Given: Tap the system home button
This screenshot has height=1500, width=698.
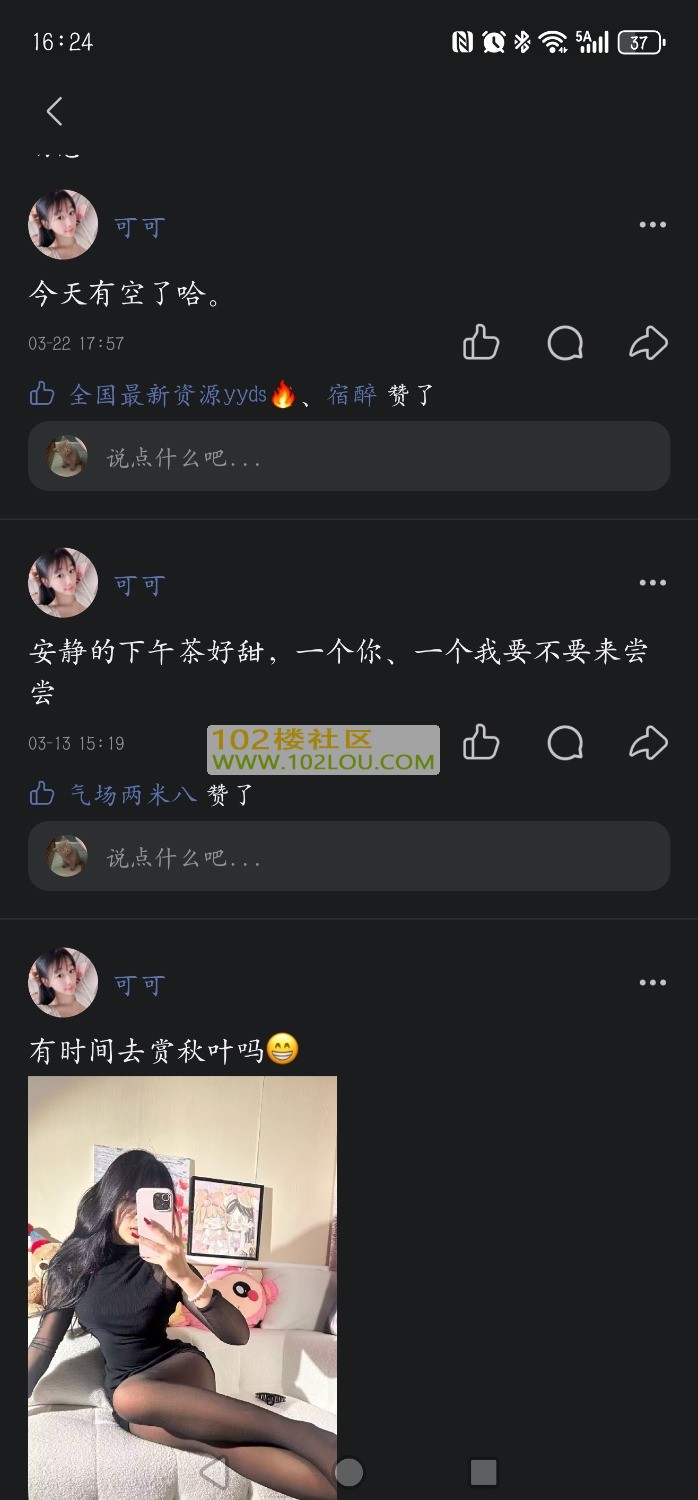Looking at the screenshot, I should point(348,1472).
